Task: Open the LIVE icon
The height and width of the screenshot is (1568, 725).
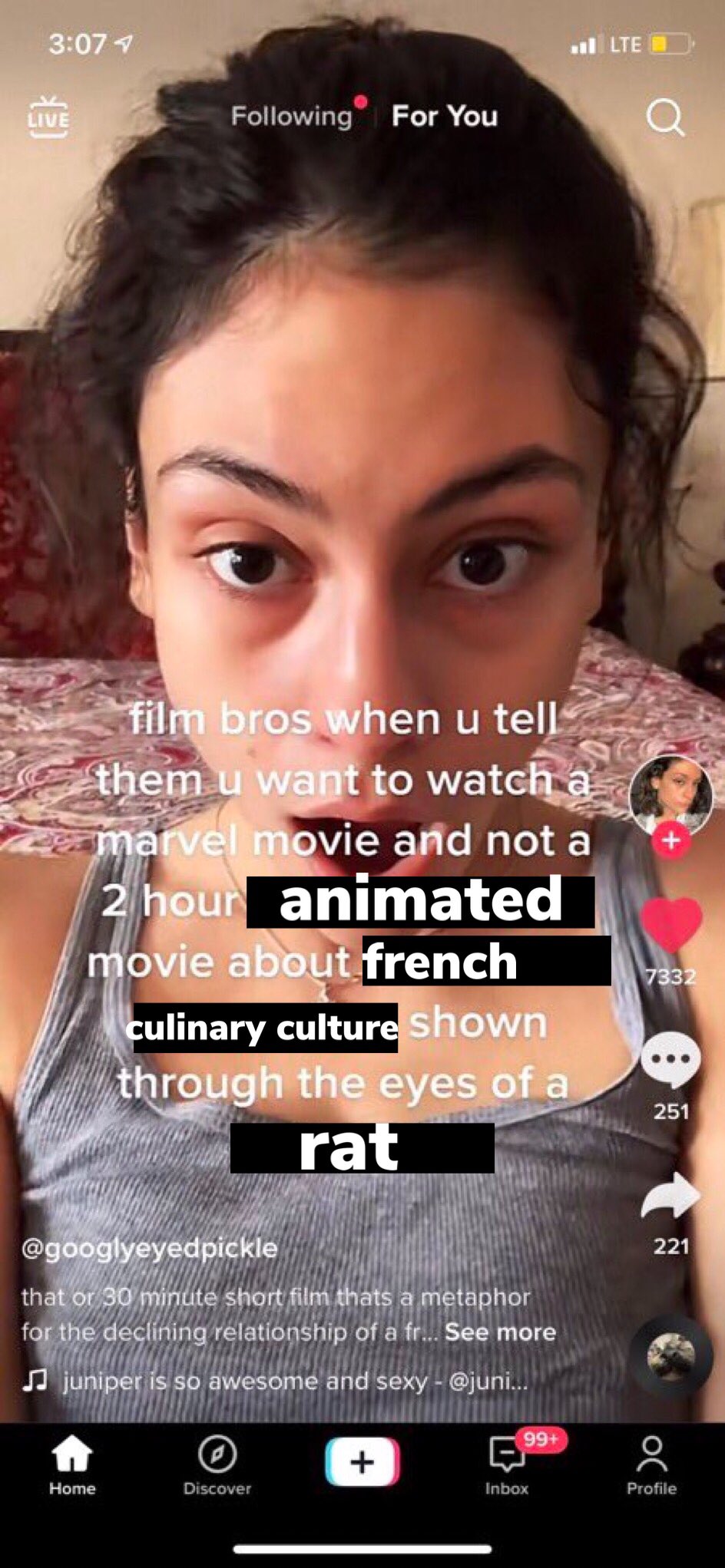Action: (48, 117)
